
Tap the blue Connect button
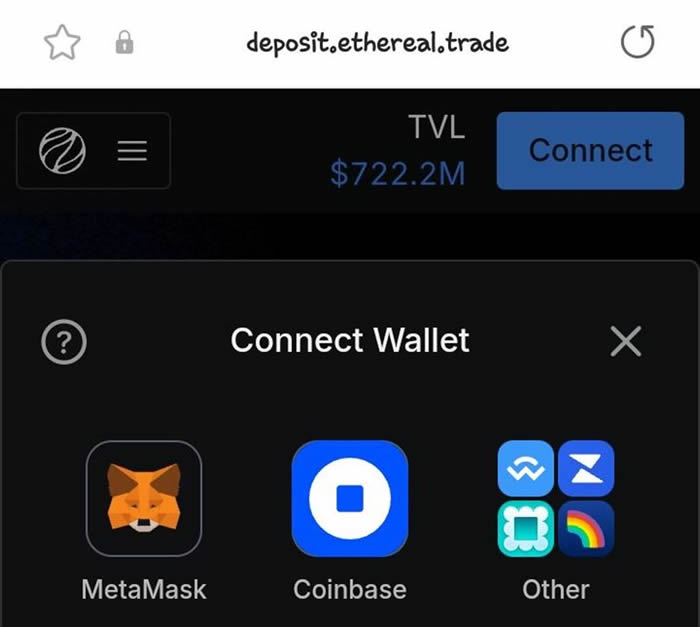pos(590,151)
